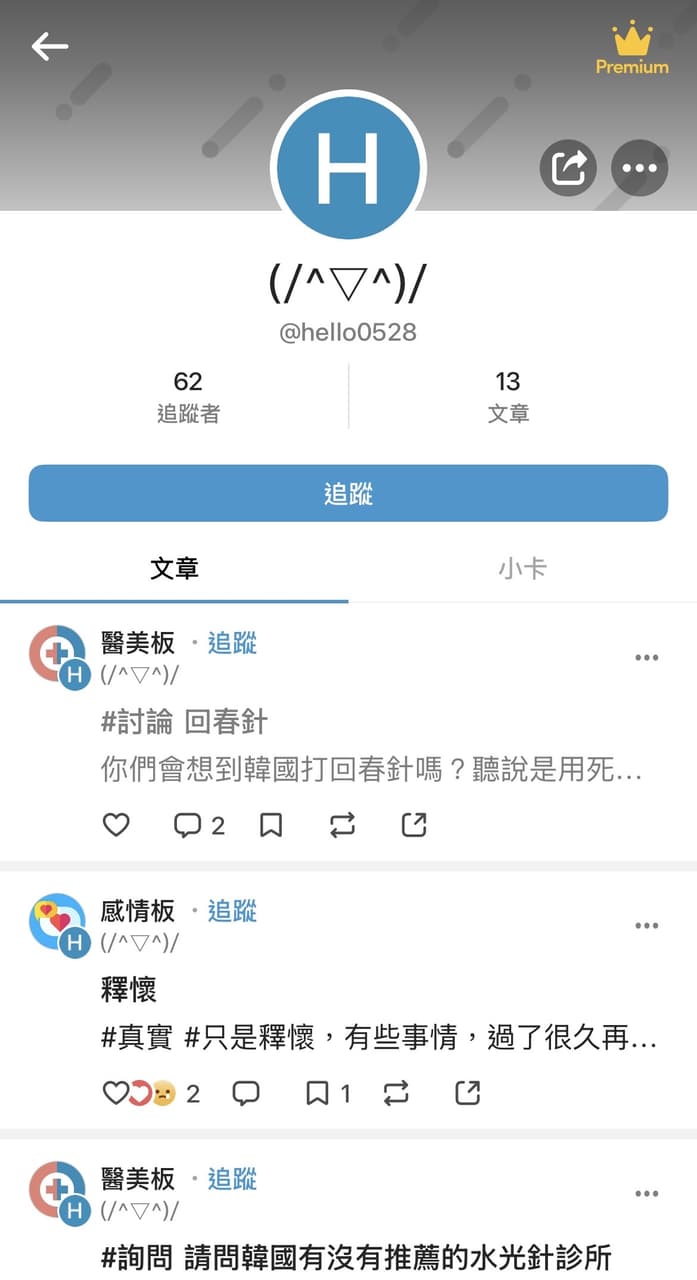Comment on the 釋懷 post
697x1280 pixels.
click(246, 1093)
